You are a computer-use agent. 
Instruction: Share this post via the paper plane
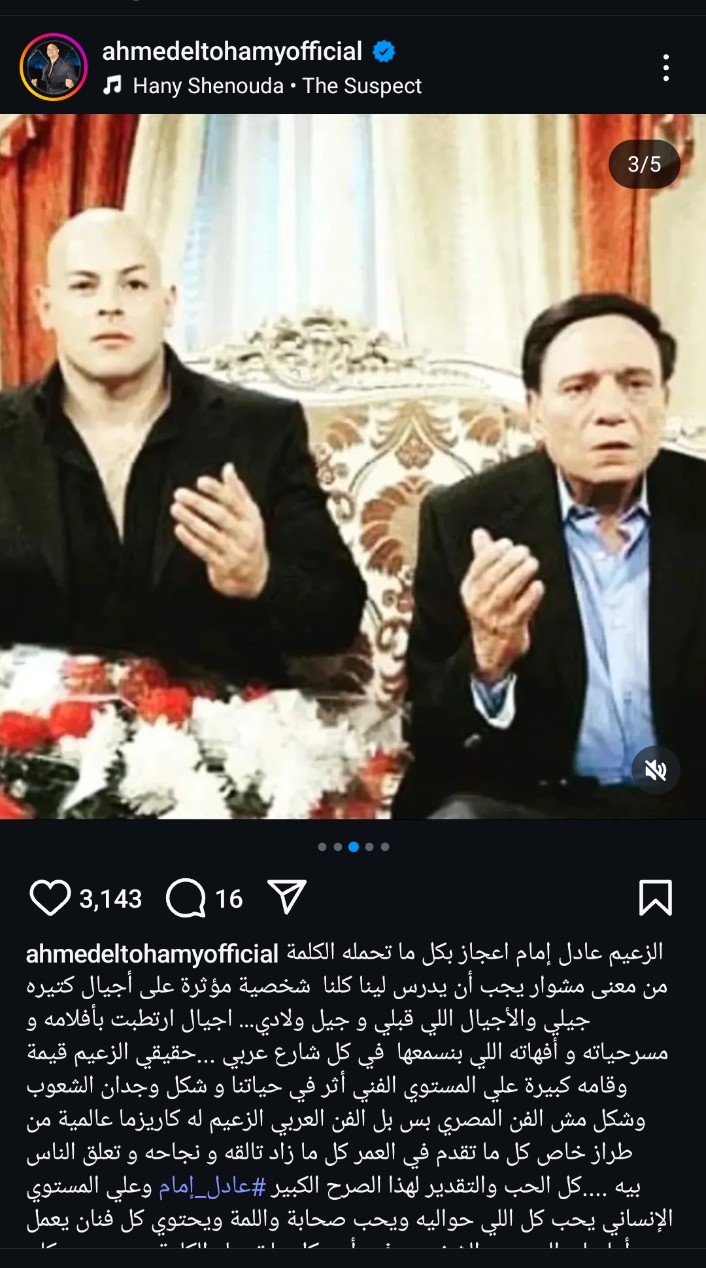pos(287,898)
